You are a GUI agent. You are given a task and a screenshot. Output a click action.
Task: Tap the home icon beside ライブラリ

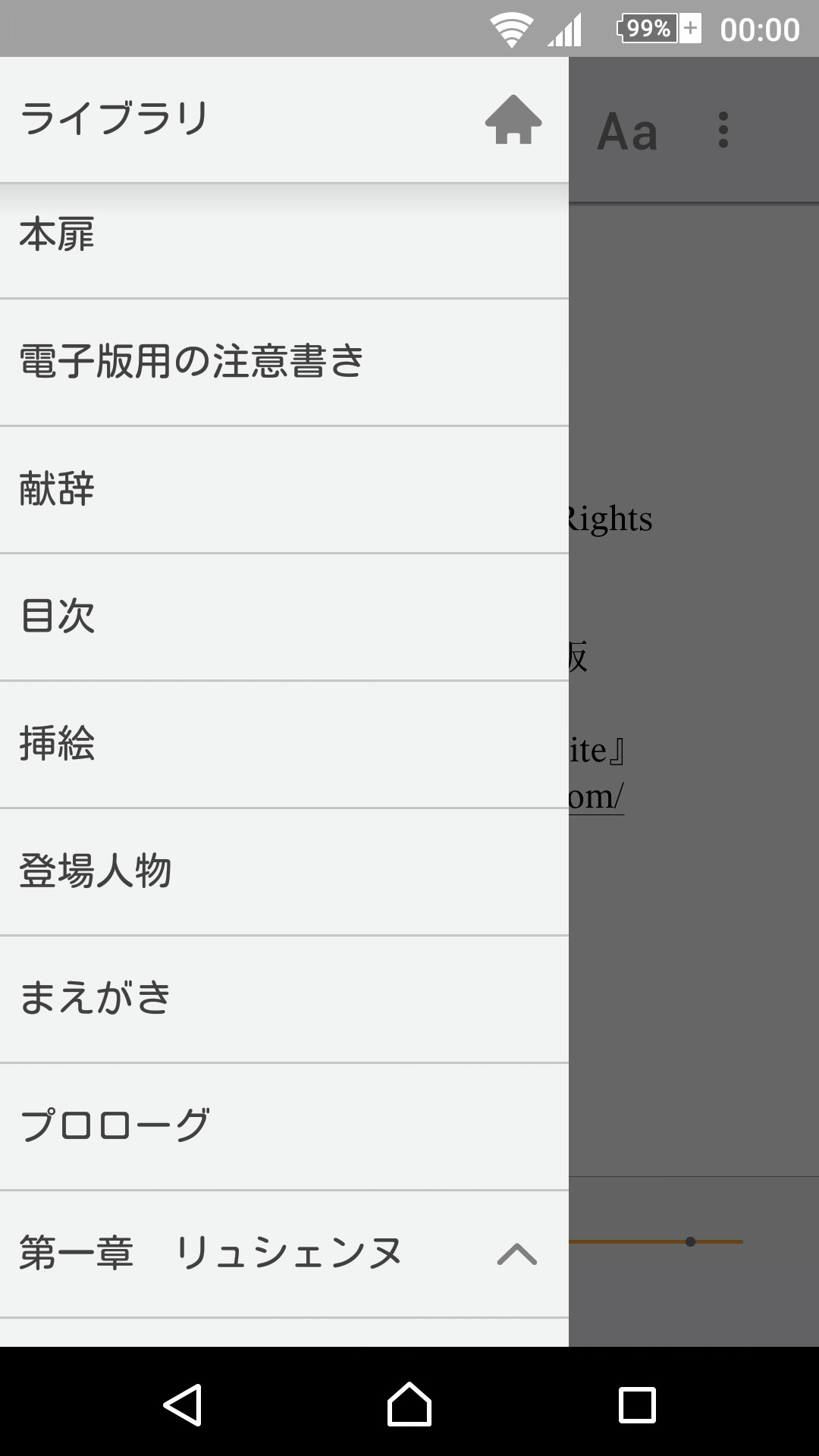point(513,120)
